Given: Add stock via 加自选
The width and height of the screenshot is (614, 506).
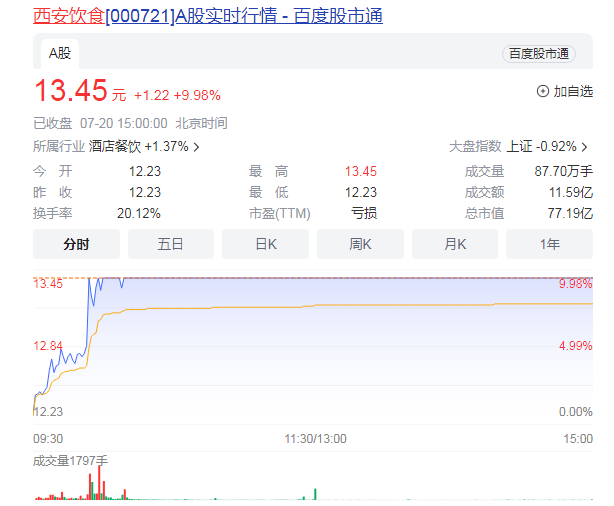Looking at the screenshot, I should click(x=565, y=91).
